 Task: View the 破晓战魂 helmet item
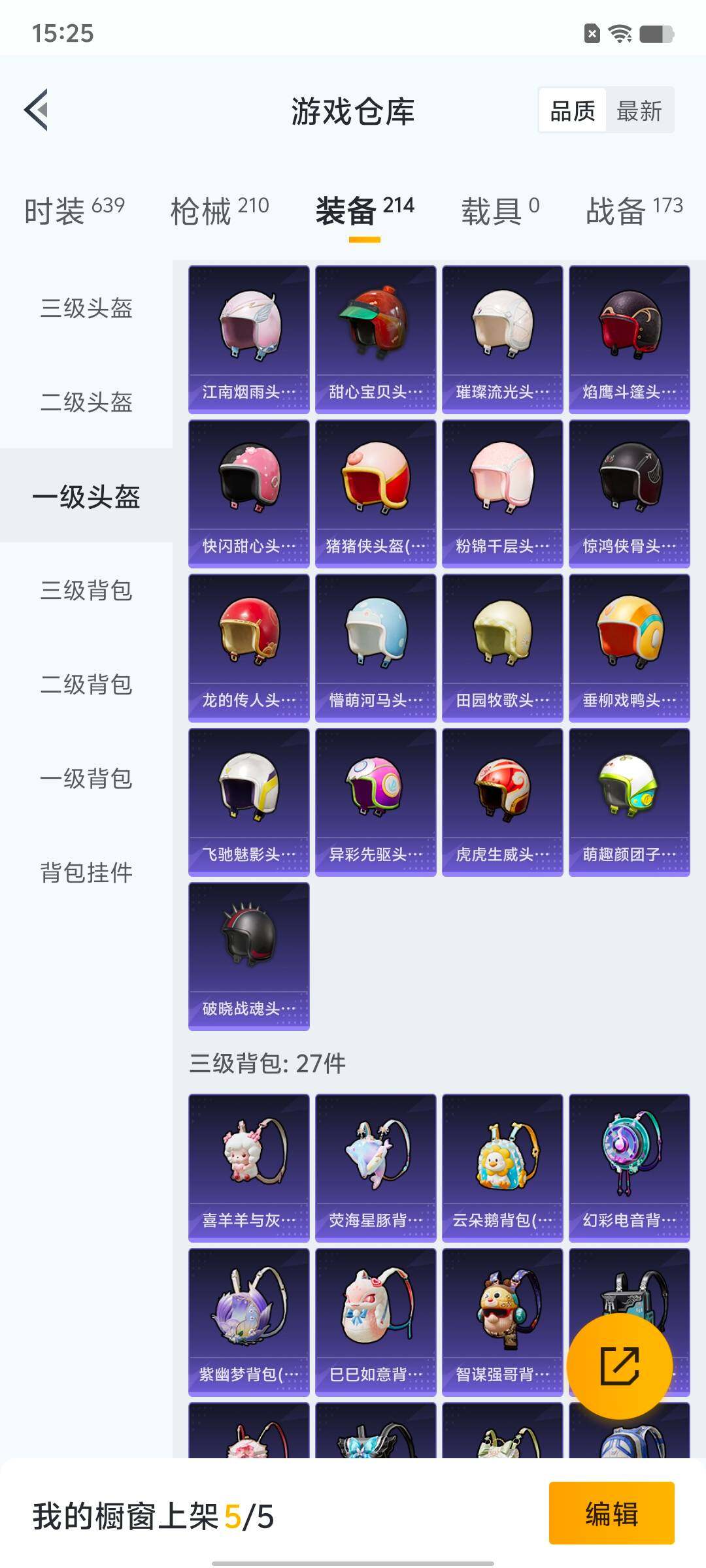(248, 956)
